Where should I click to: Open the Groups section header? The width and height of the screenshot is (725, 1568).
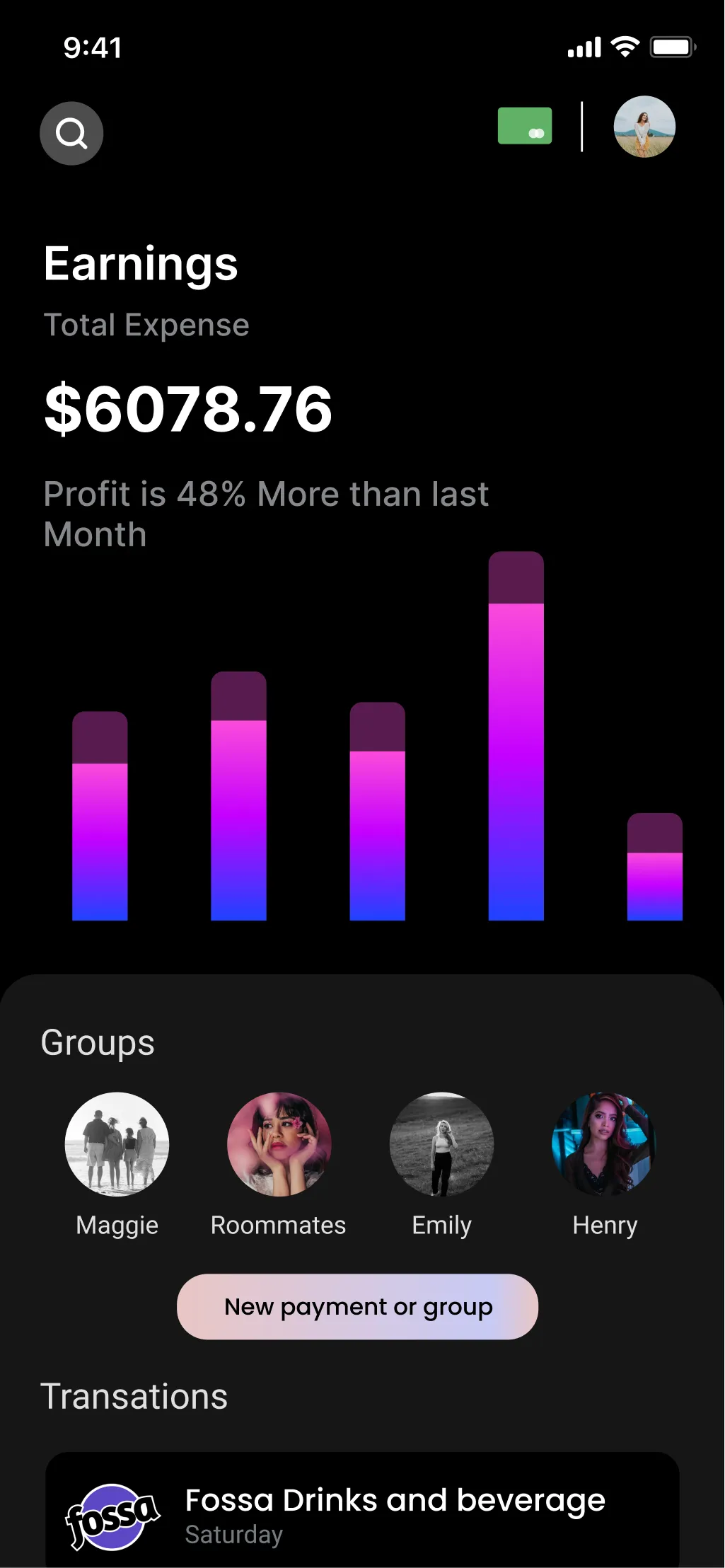(x=98, y=1042)
